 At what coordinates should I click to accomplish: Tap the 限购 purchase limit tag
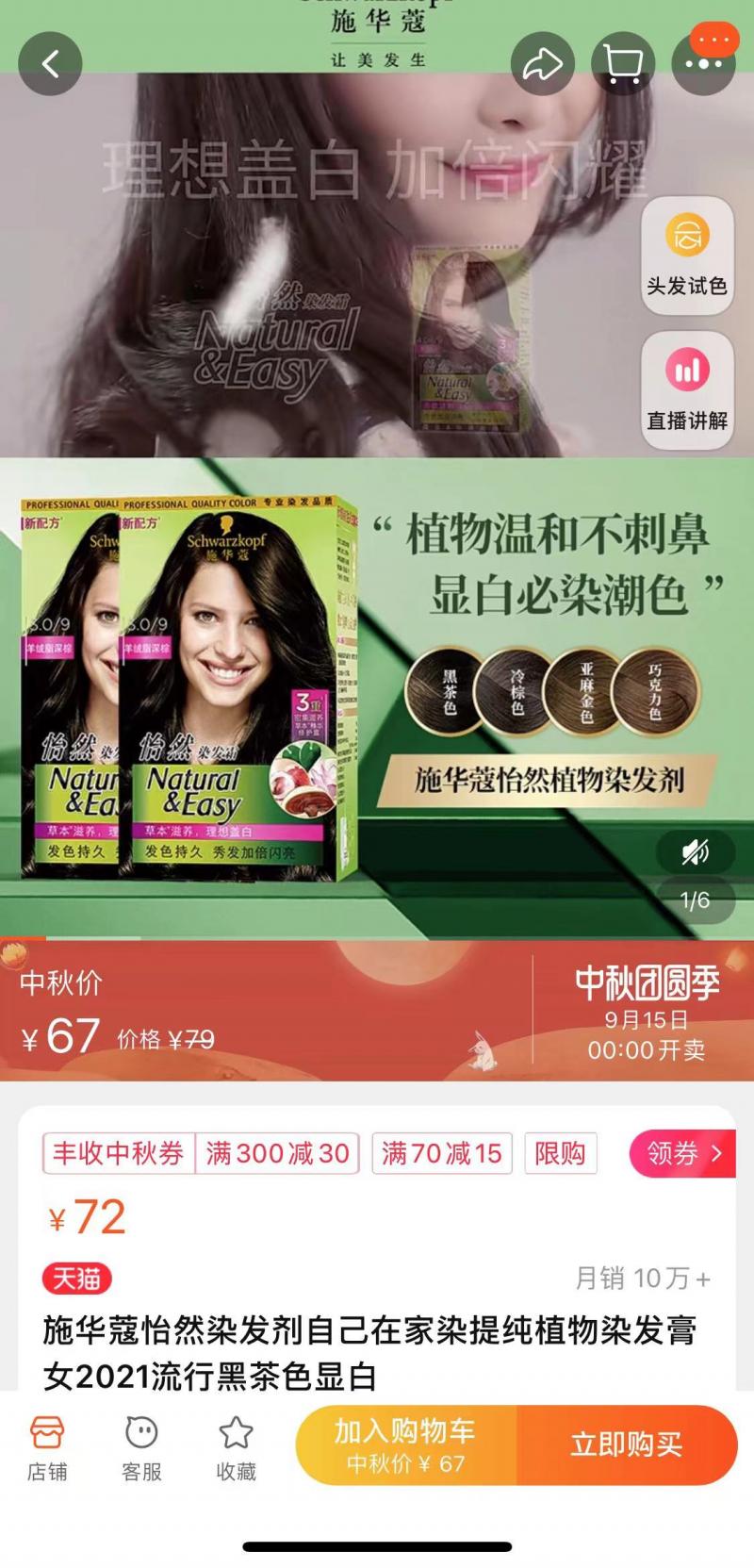coord(562,1153)
